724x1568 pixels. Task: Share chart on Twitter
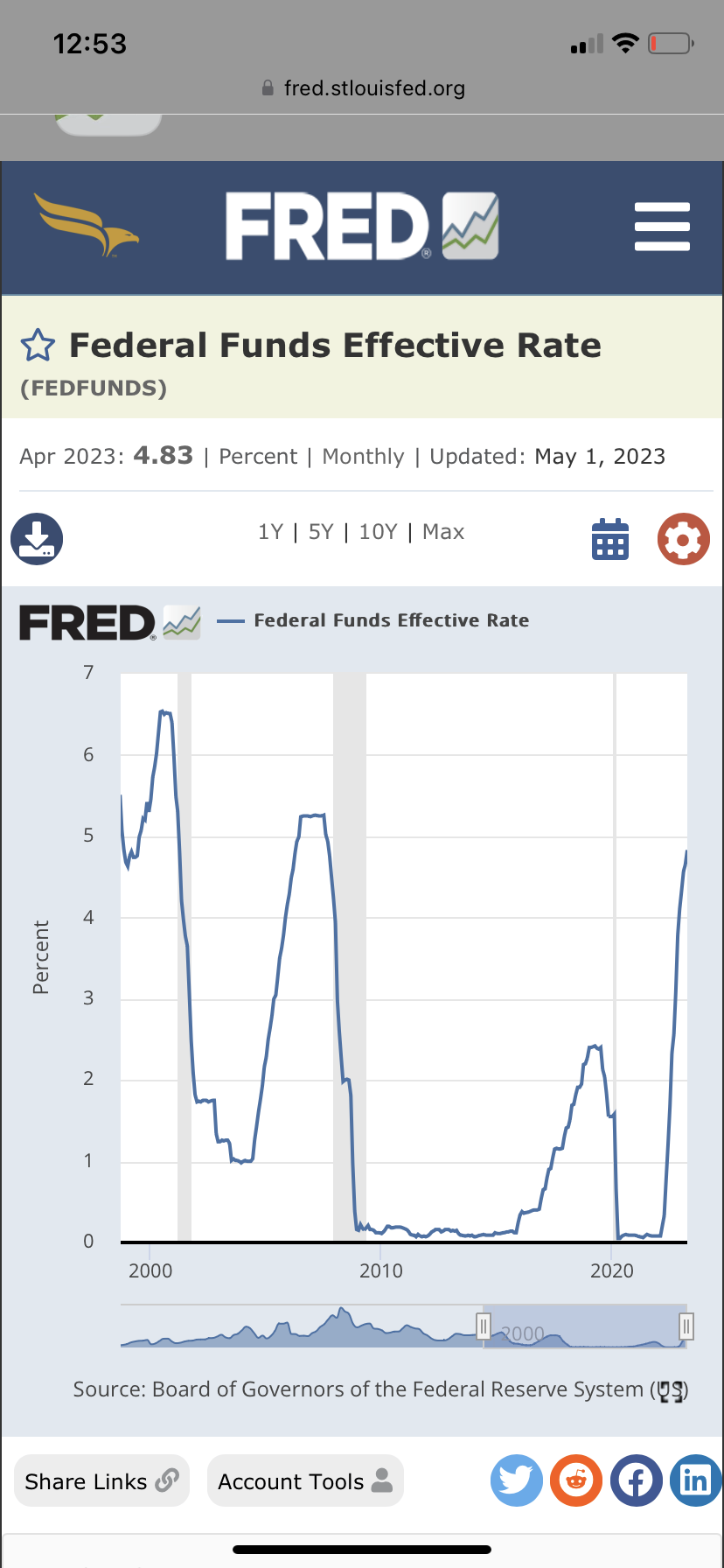(x=517, y=1480)
